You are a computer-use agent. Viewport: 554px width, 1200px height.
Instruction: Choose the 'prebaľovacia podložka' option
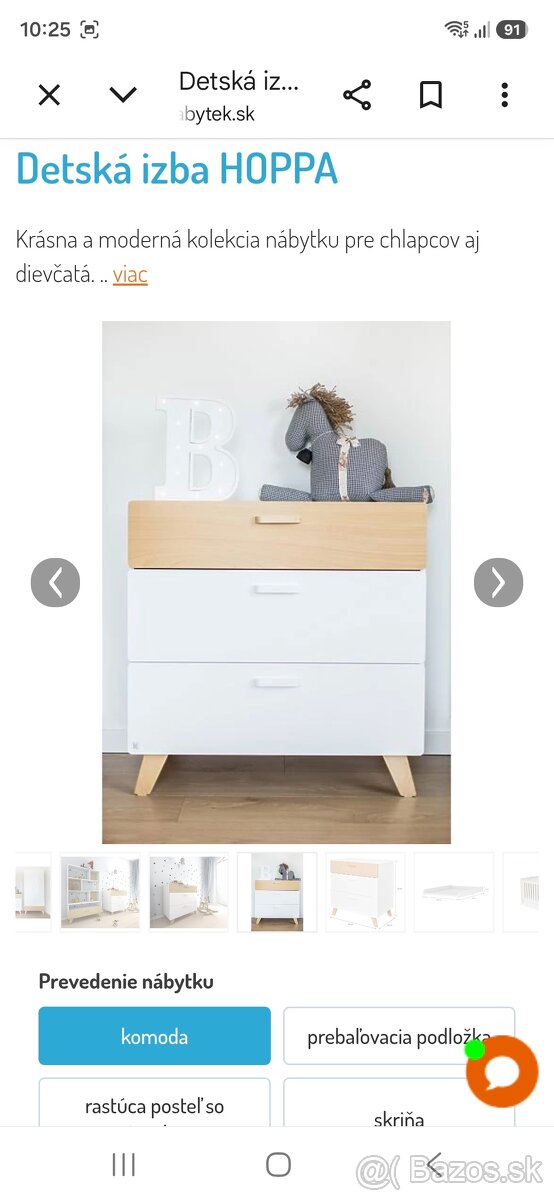click(399, 1036)
